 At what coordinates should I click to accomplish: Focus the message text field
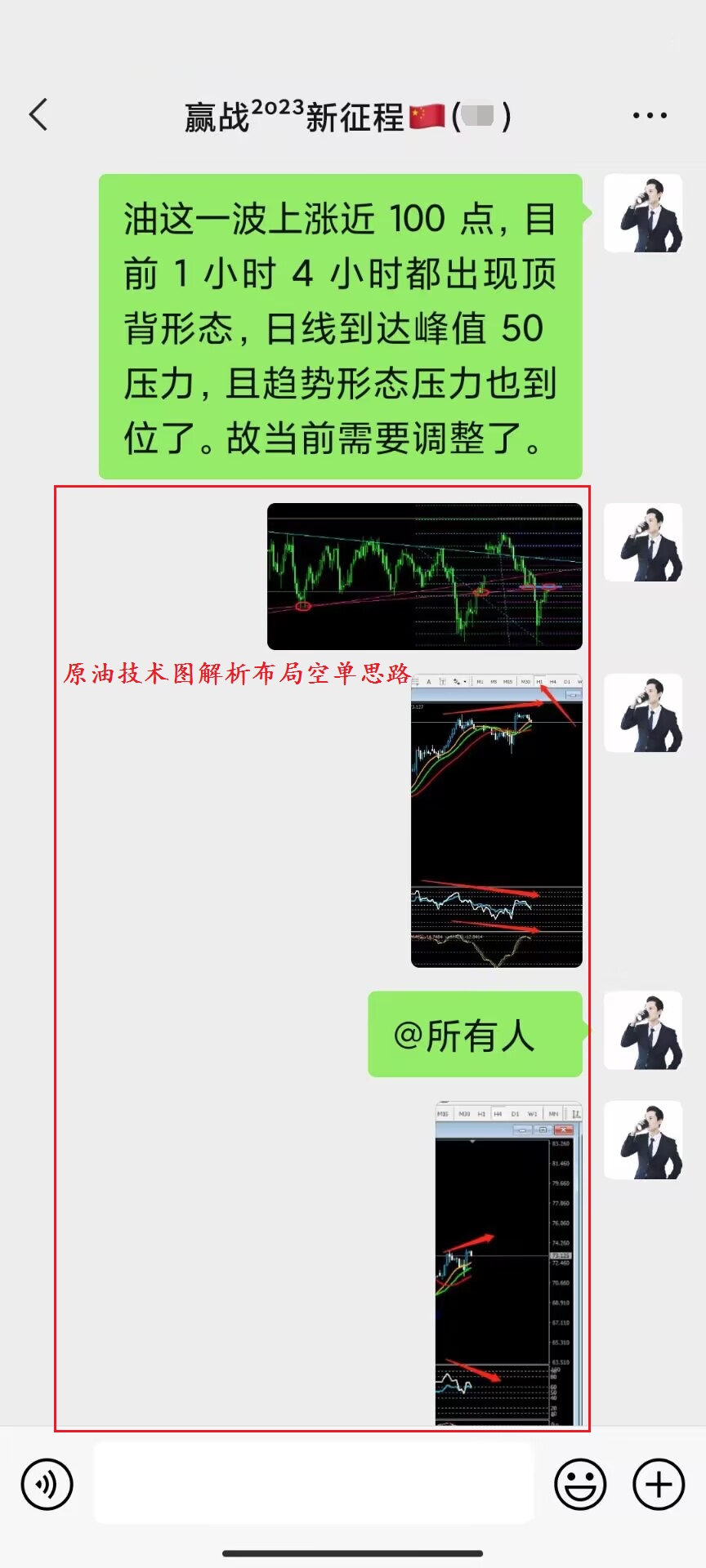[313, 1482]
